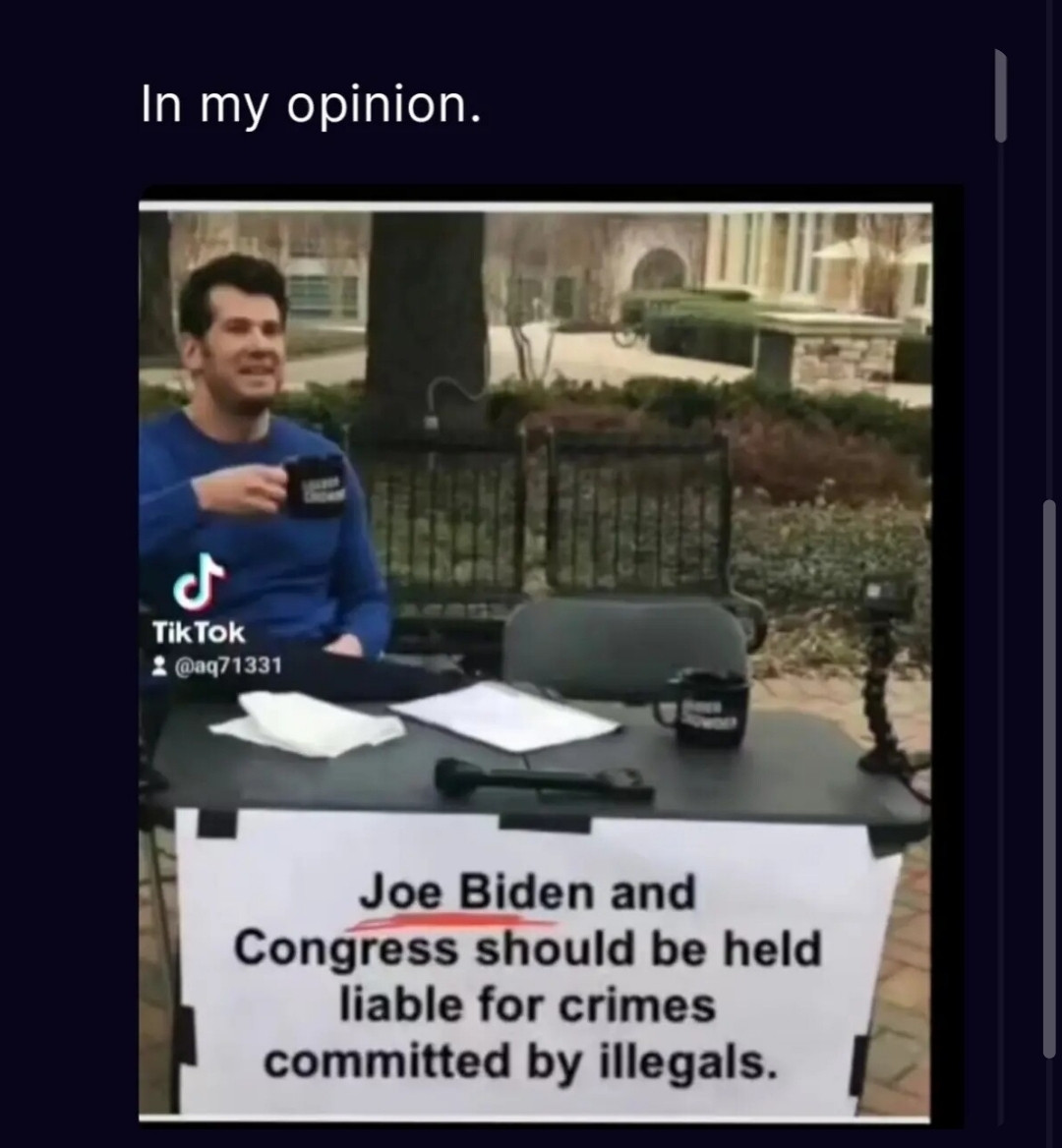The height and width of the screenshot is (1148, 1062).
Task: Open the meme image in the post
Action: click(536, 659)
